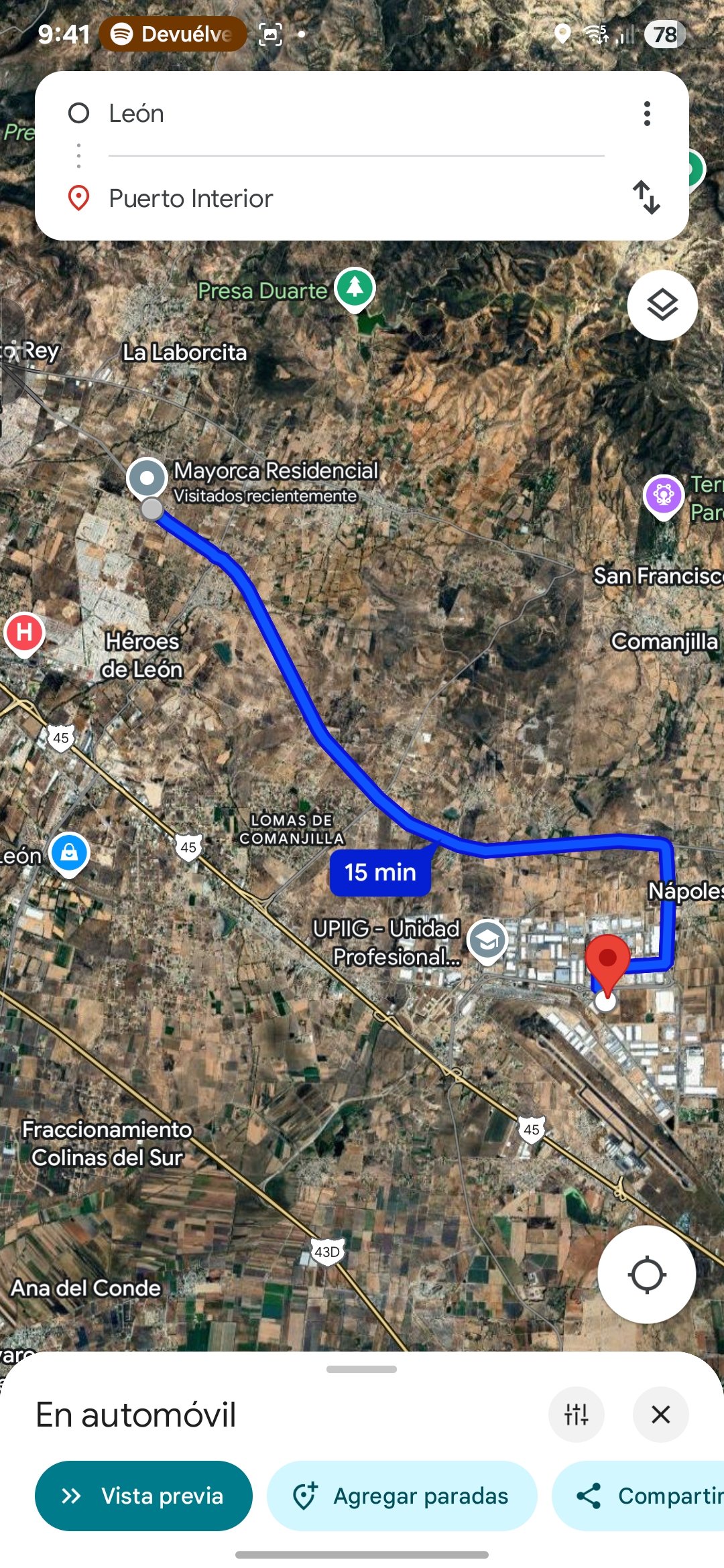The width and height of the screenshot is (724, 1568).
Task: Select Mayorca Residencial recently visited pin
Action: click(x=147, y=478)
